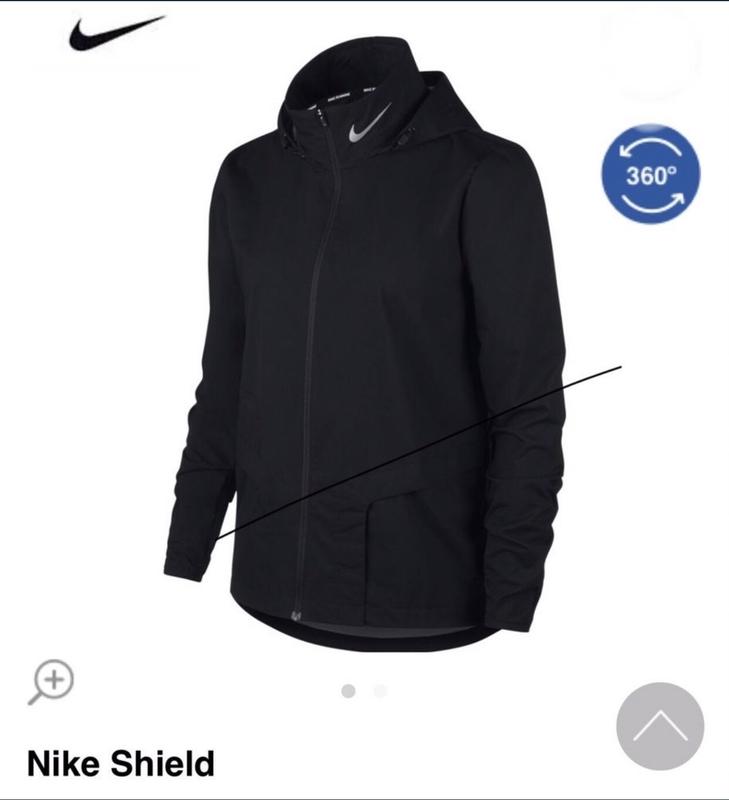729x800 pixels.
Task: Jump back to top with the arrow button
Action: [x=660, y=727]
